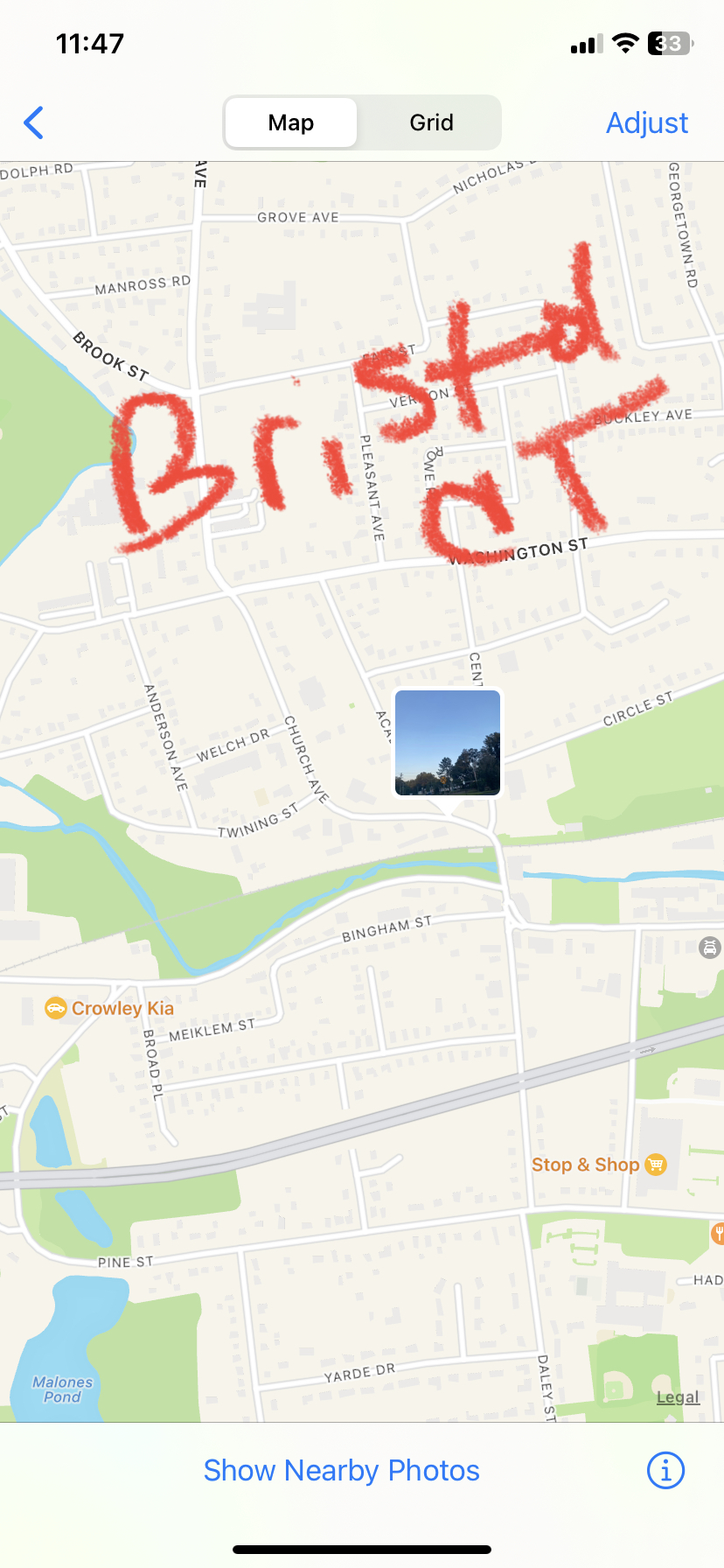The height and width of the screenshot is (1568, 724).
Task: Switch to the Grid view
Action: click(431, 123)
